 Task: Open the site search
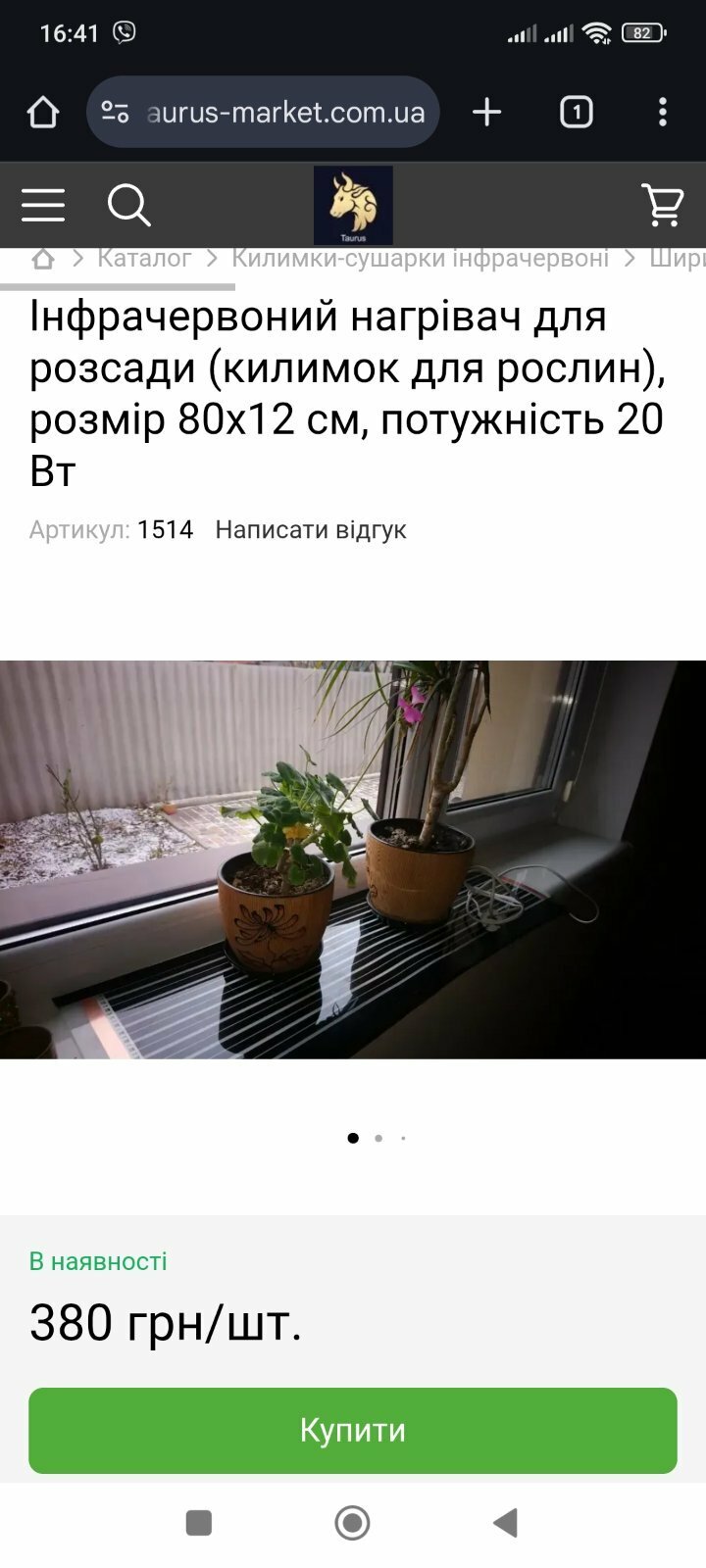(x=128, y=205)
